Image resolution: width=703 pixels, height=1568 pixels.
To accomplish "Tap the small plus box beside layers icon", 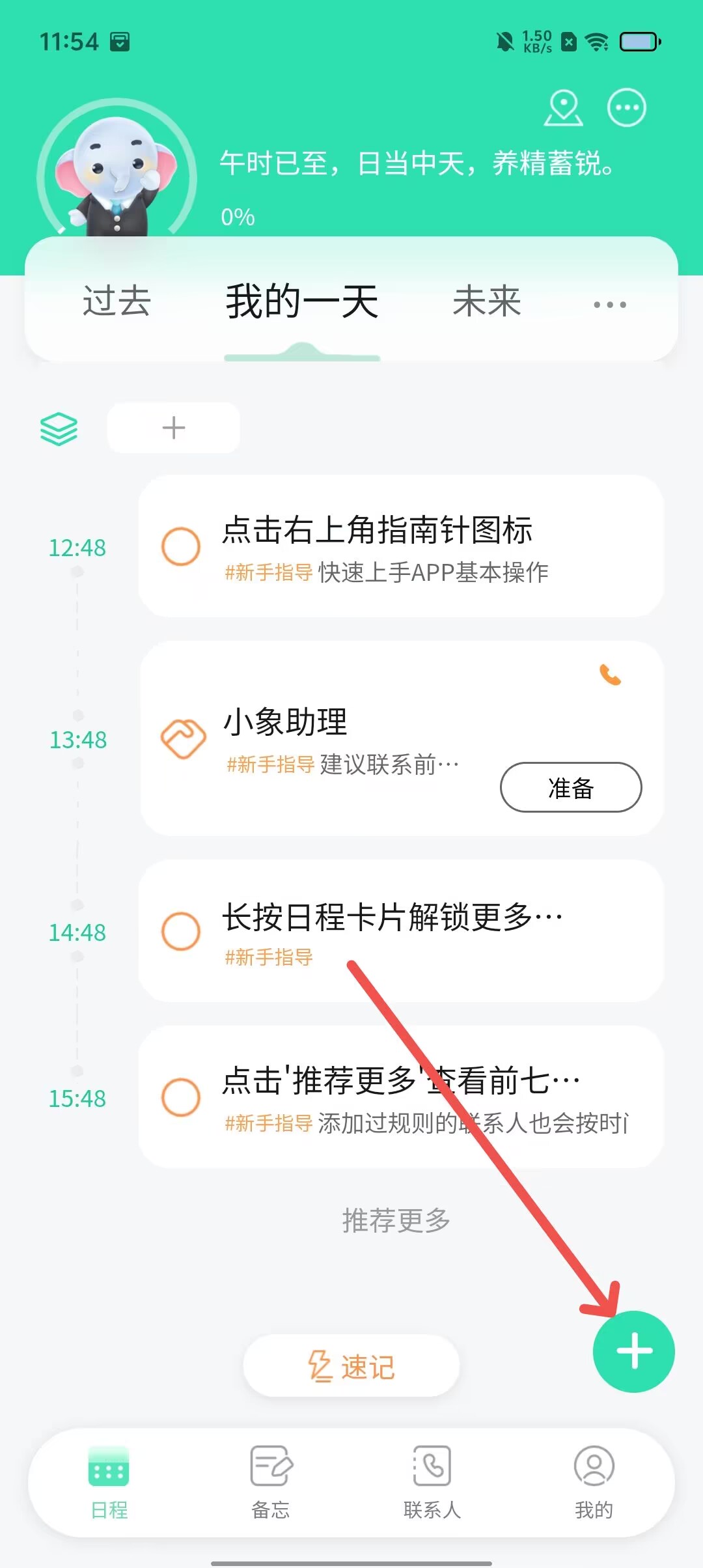I will coord(173,428).
